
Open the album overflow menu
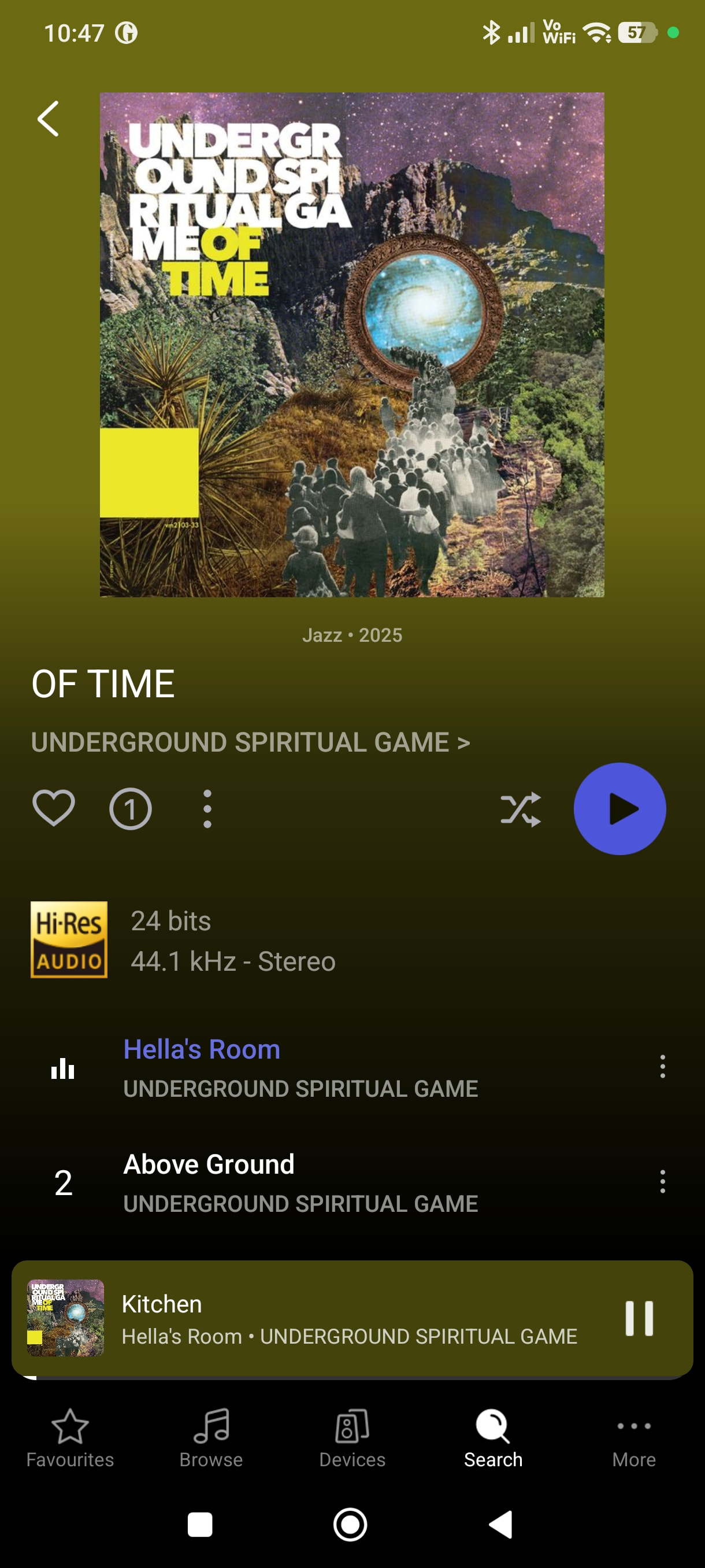(x=207, y=809)
